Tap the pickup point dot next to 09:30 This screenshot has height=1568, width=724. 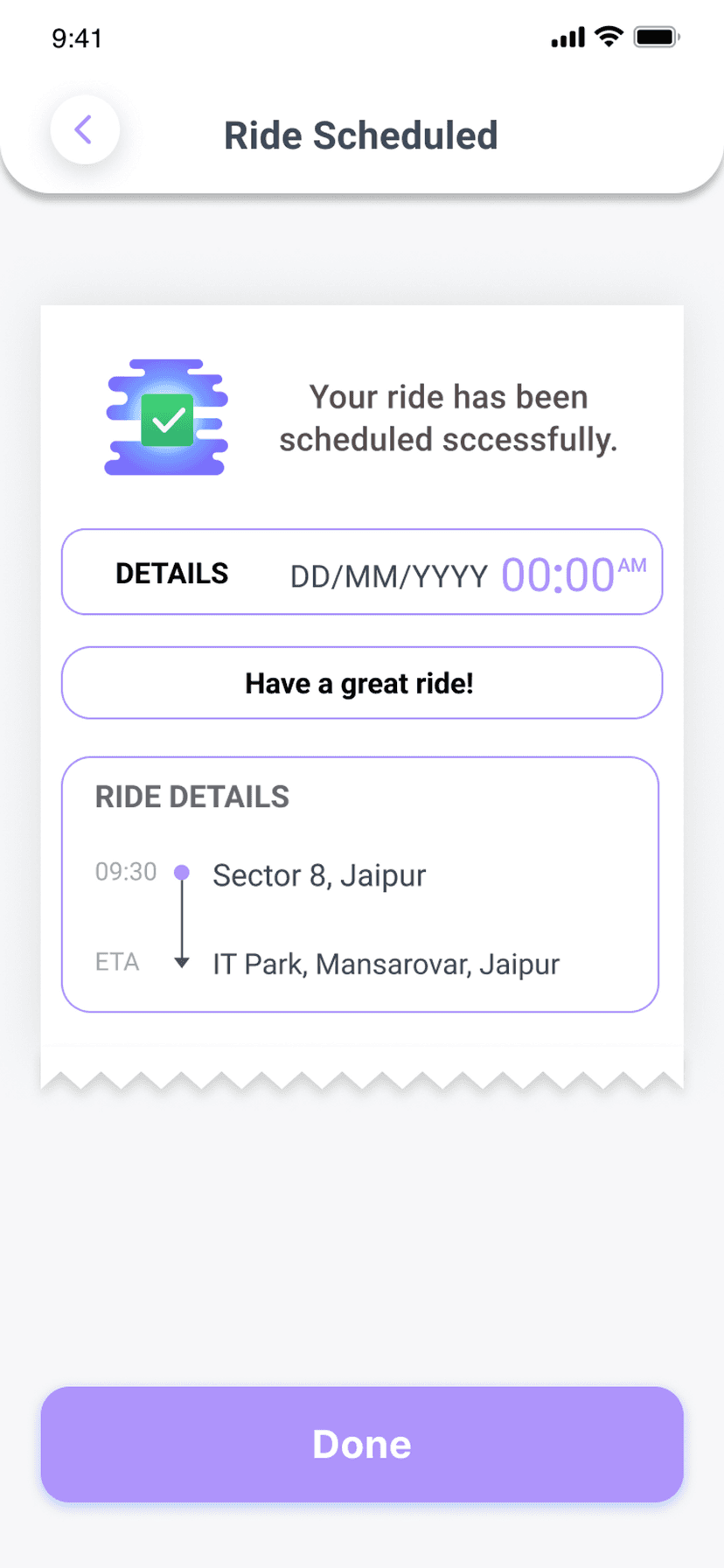pyautogui.click(x=182, y=872)
